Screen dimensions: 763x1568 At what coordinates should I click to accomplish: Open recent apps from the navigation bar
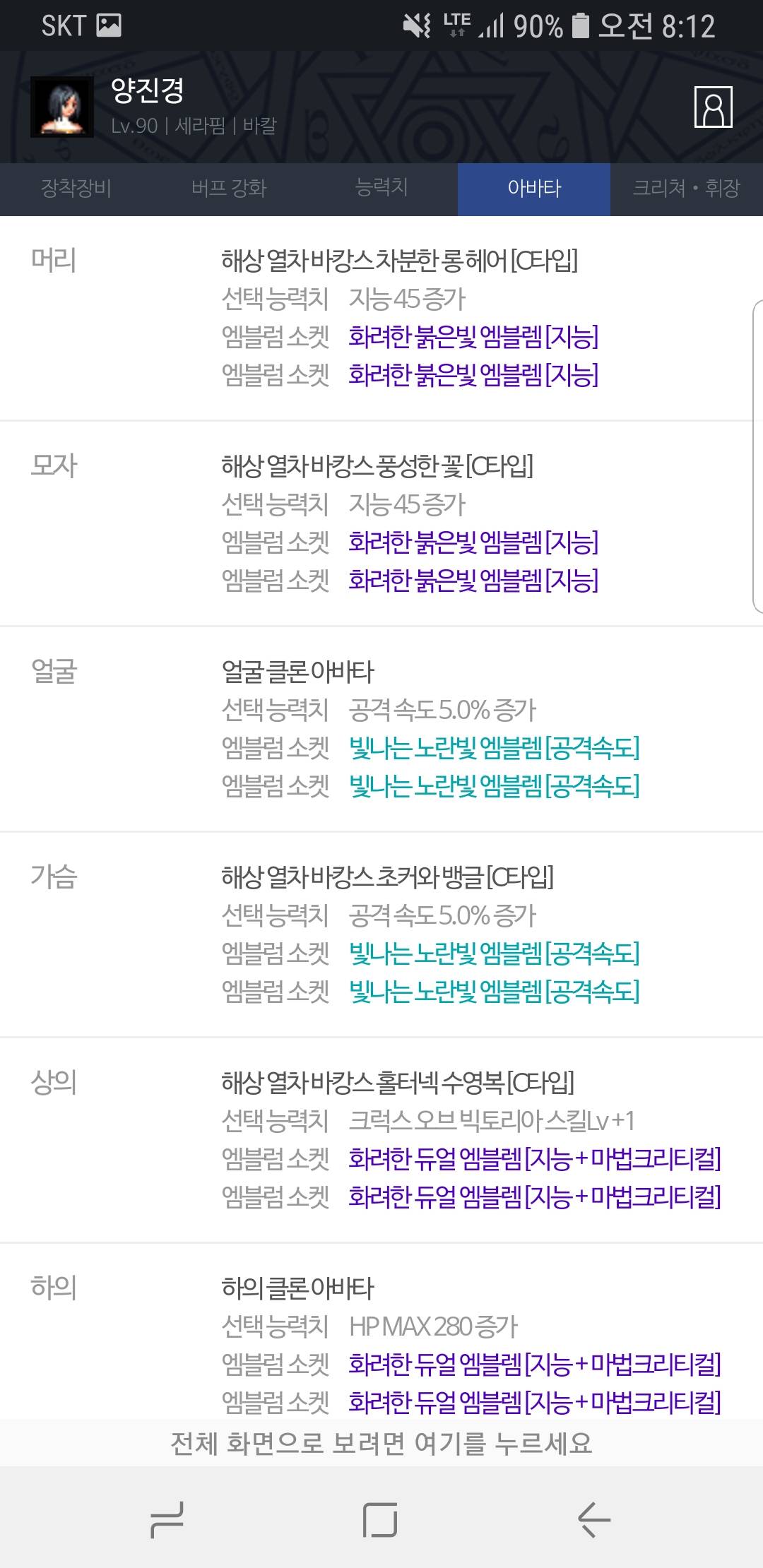(x=167, y=1519)
